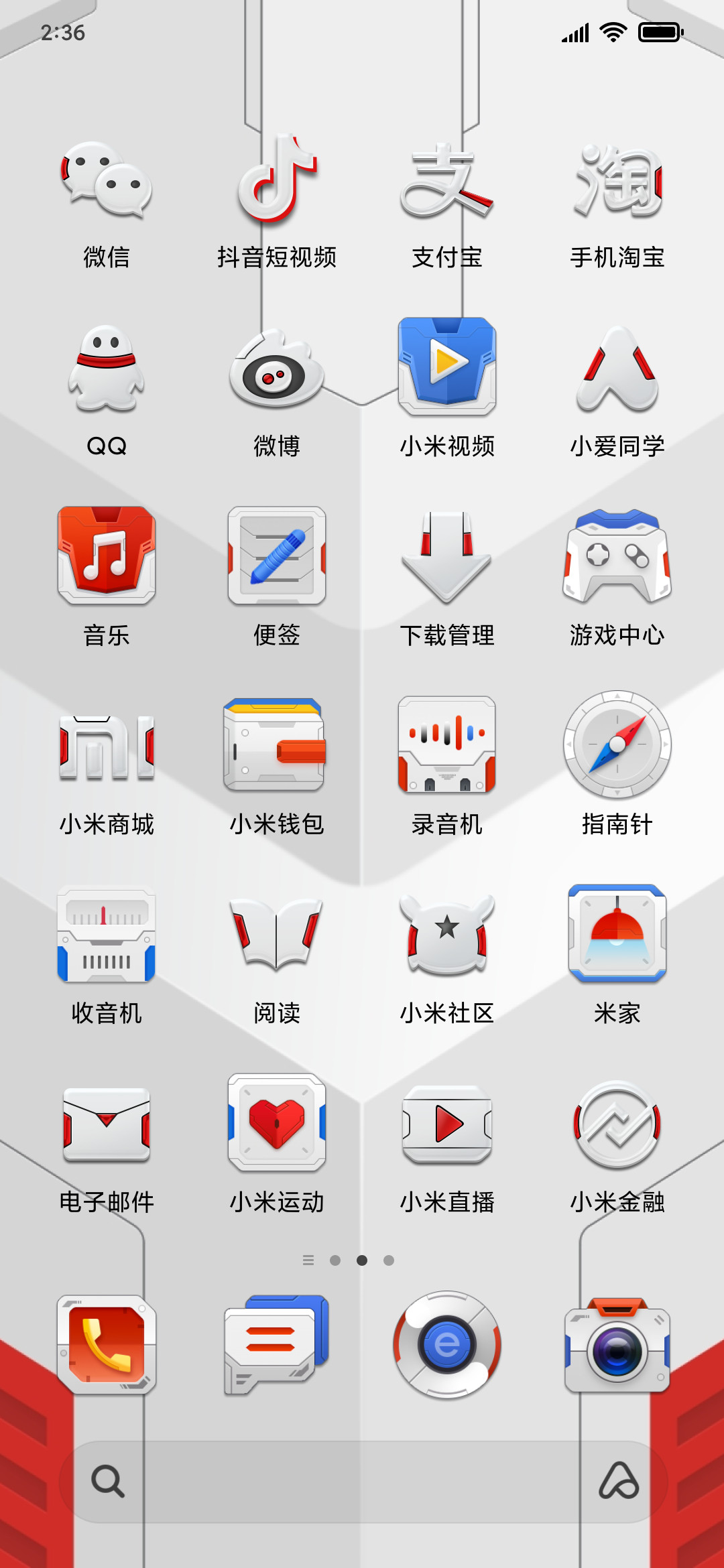Viewport: 724px width, 1568px height.
Task: Tap the voice assistant icon in search bar
Action: click(x=619, y=1481)
